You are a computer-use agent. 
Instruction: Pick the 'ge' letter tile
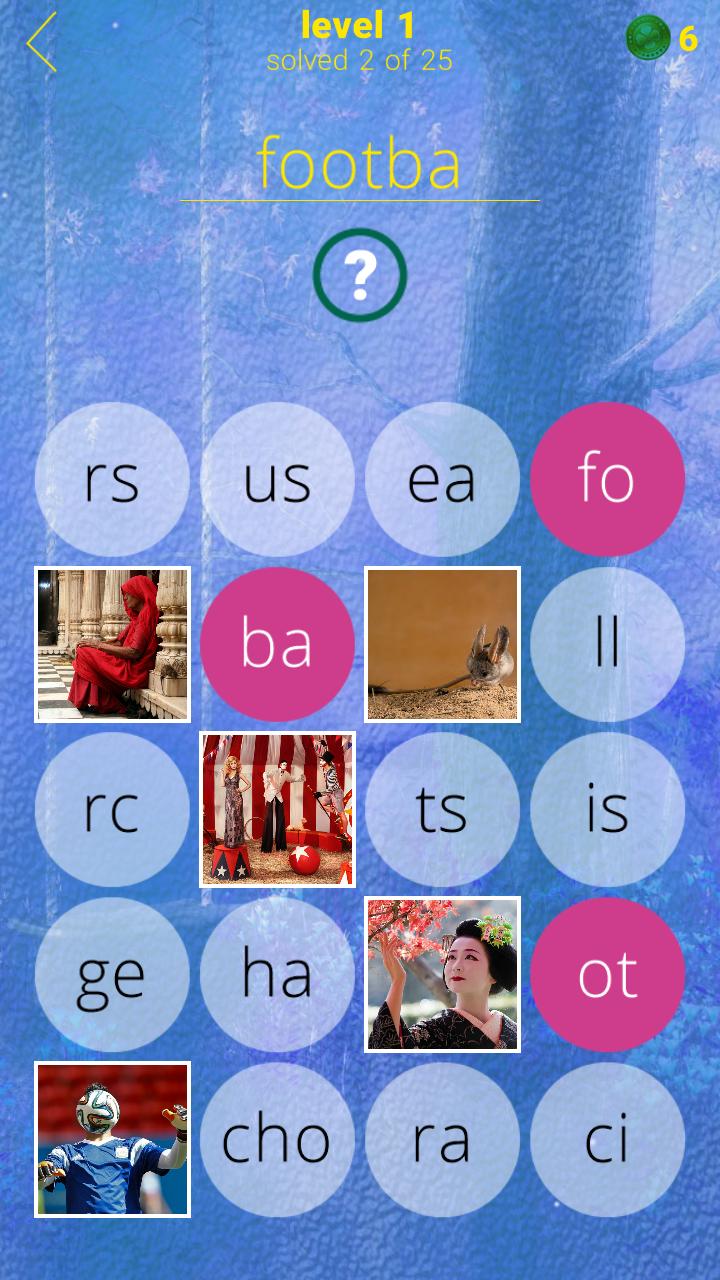pyautogui.click(x=112, y=974)
